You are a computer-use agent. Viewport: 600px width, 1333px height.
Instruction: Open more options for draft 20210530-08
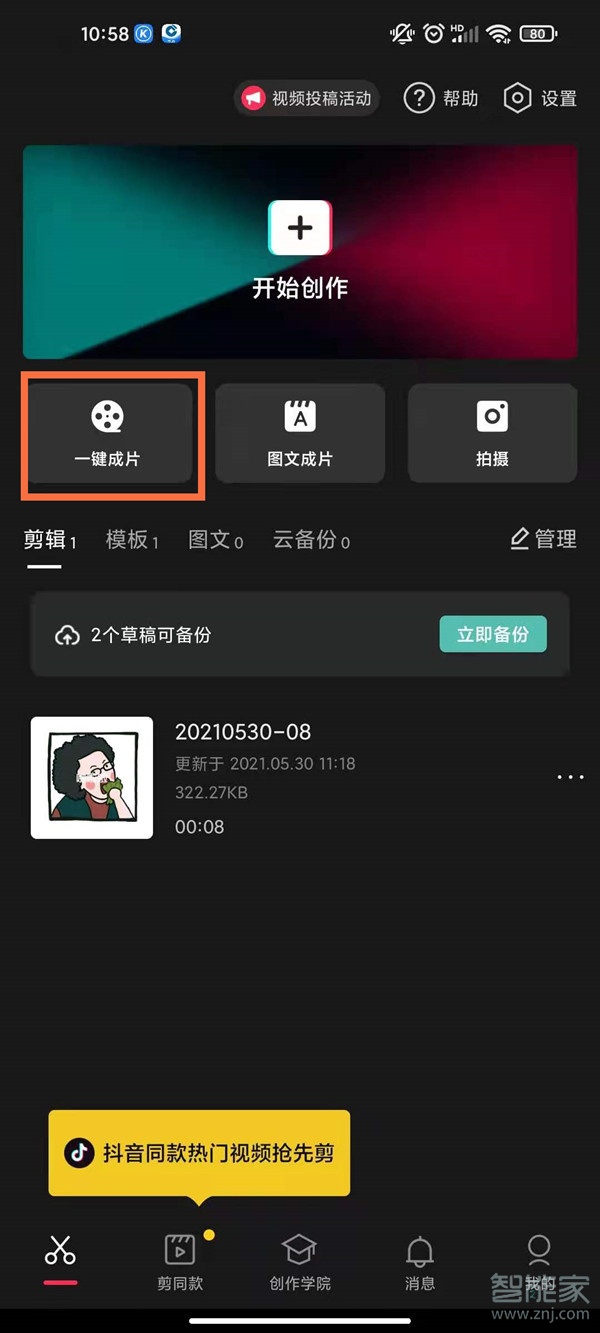(570, 777)
